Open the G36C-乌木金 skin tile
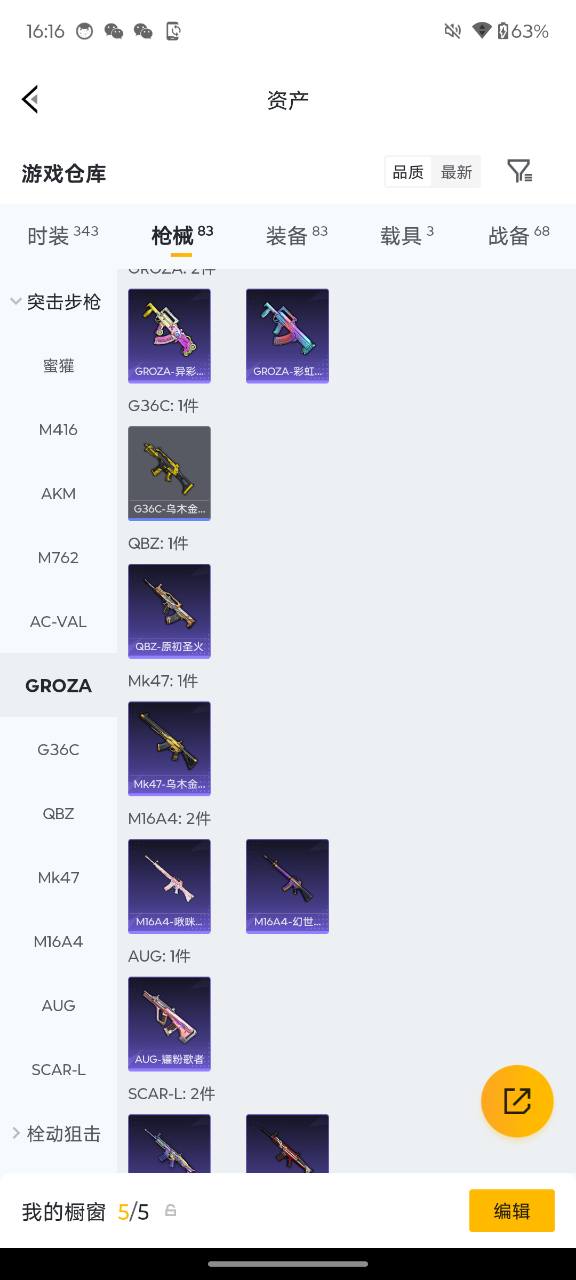 169,473
